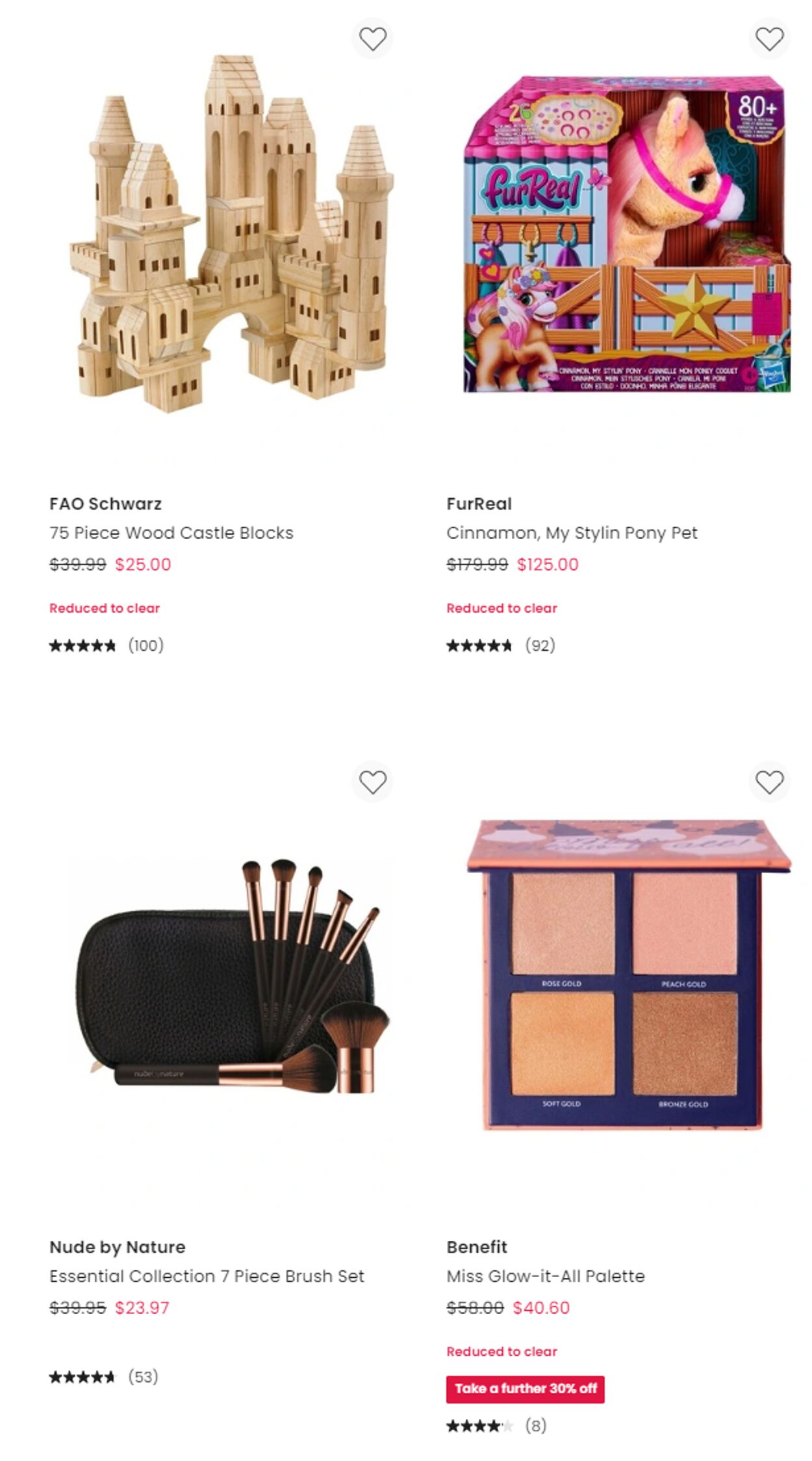Open 75 Piece Wood Castle Blocks title

pos(171,533)
